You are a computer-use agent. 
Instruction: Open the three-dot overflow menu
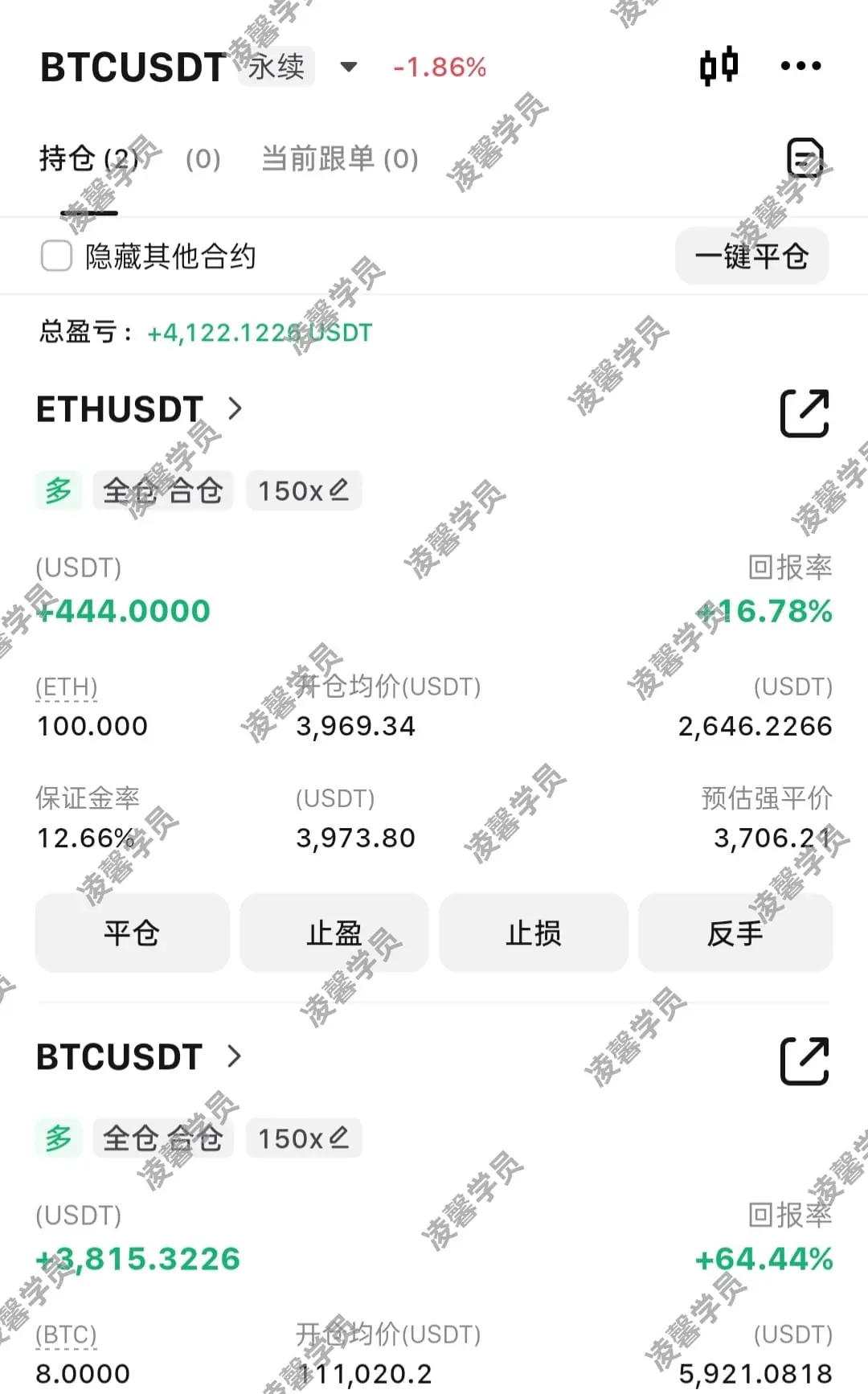tap(800, 66)
